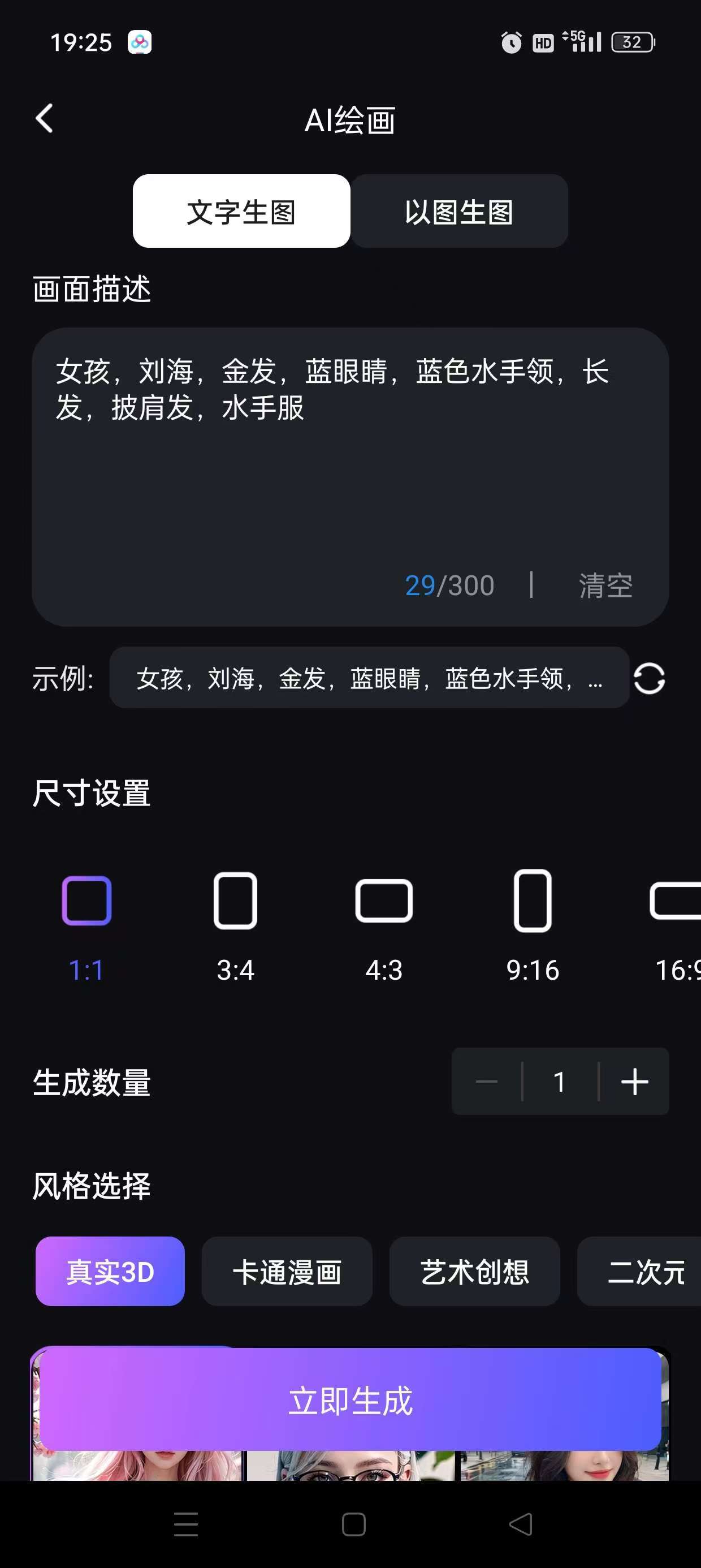This screenshot has height=1568, width=701.
Task: Decrease 生成数量 with the minus button
Action: pos(486,1082)
